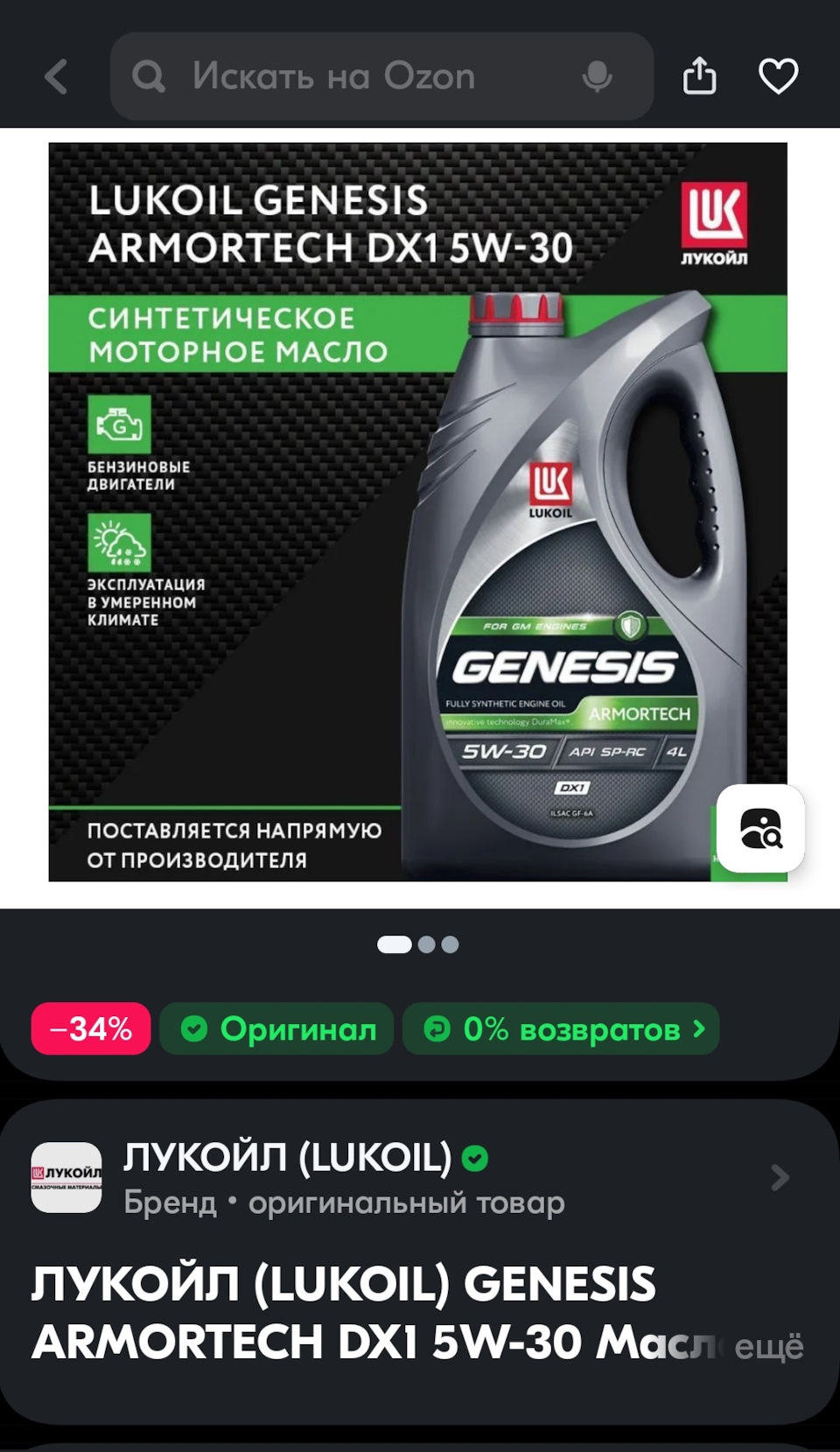This screenshot has height=1452, width=840.
Task: Start voice search with the microphone
Action: pos(597,77)
